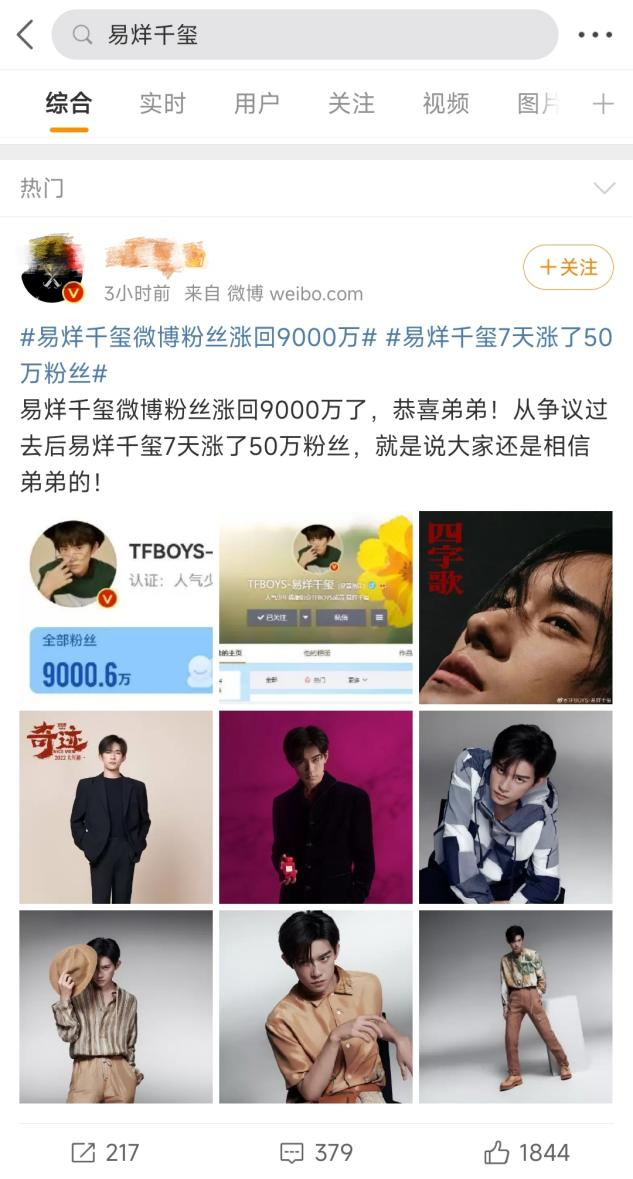Switch to the 用户 tab

tap(256, 103)
